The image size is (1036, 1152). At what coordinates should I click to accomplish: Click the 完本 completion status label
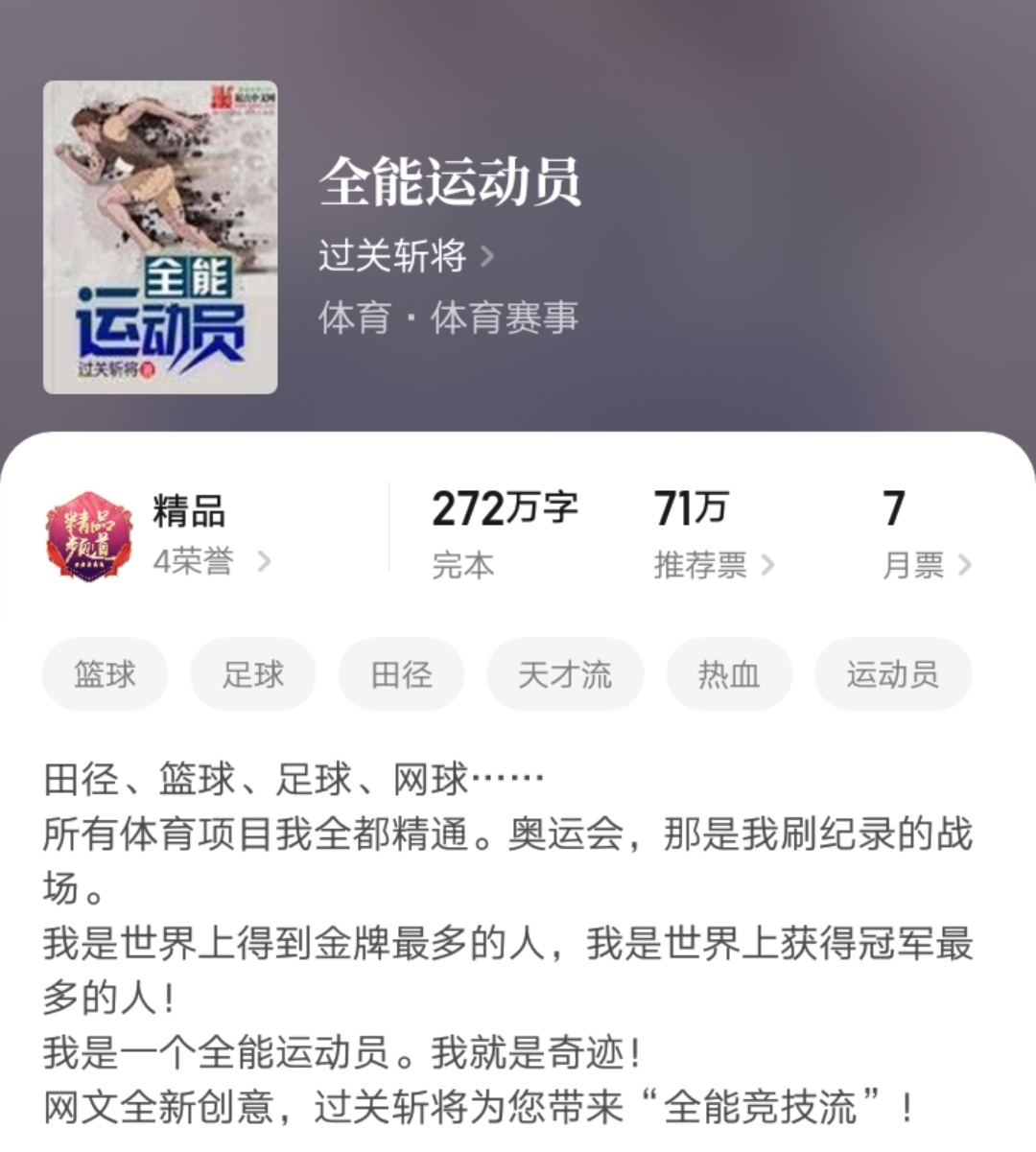coord(460,566)
